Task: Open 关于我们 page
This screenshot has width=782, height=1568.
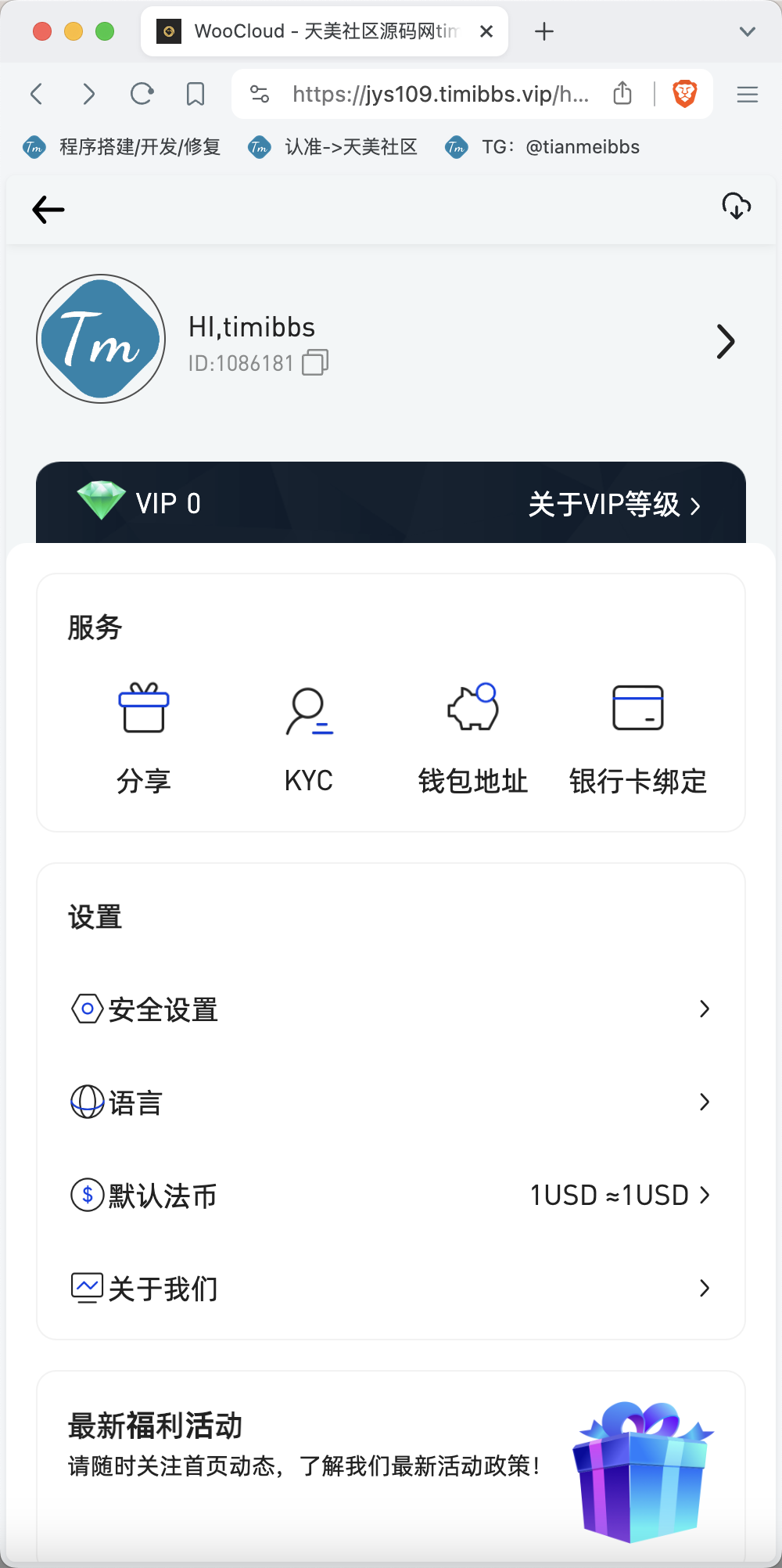Action: [x=391, y=1289]
